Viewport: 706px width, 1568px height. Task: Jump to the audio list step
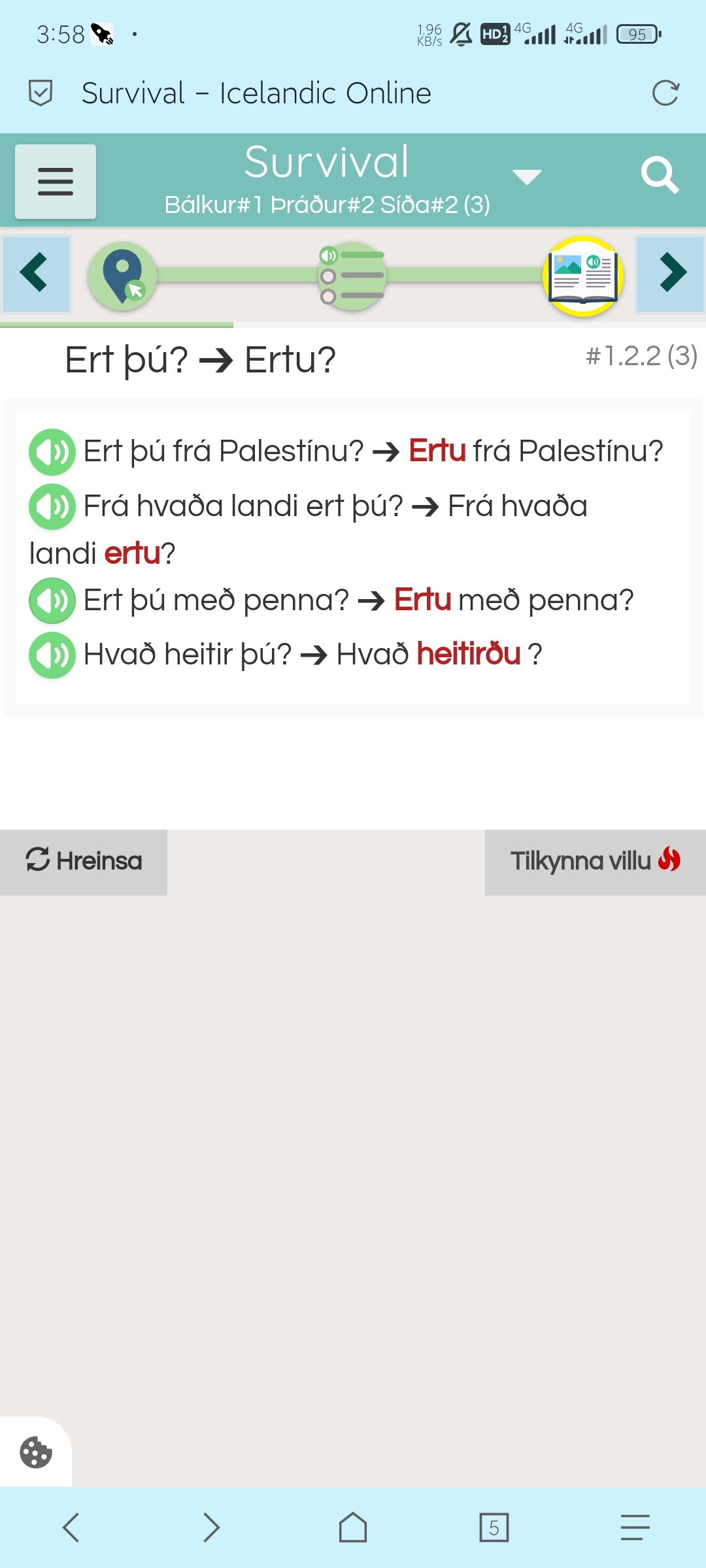tap(352, 276)
